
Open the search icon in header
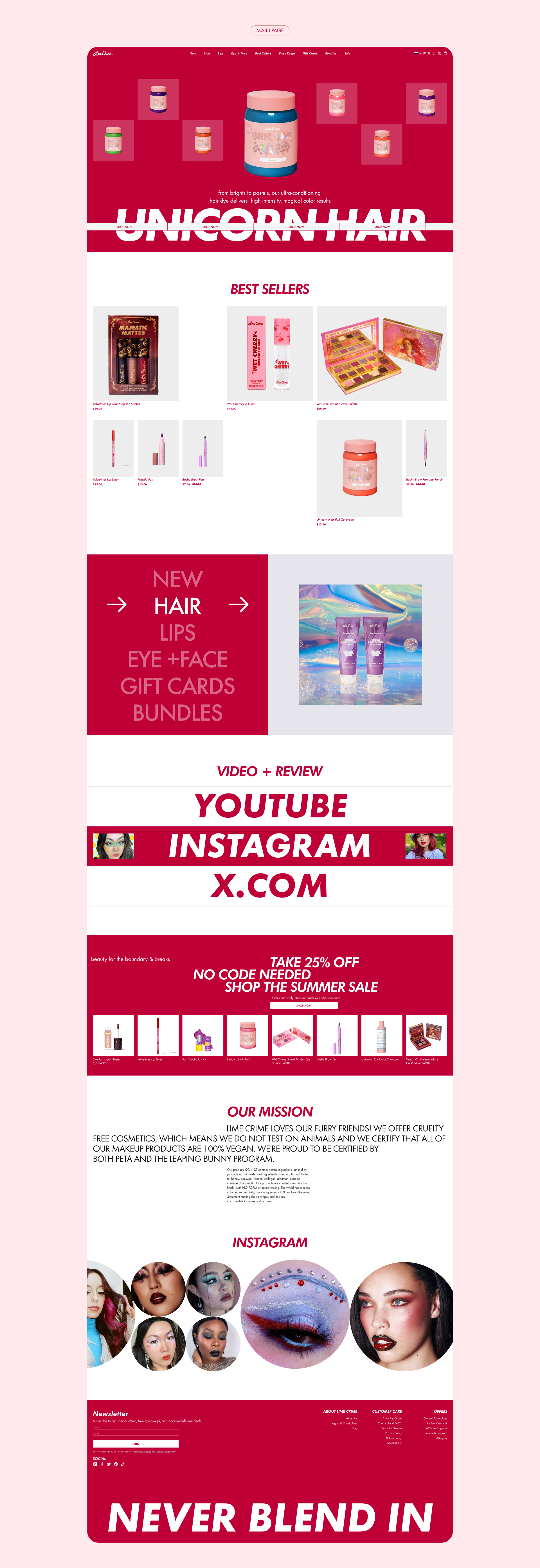(x=434, y=54)
